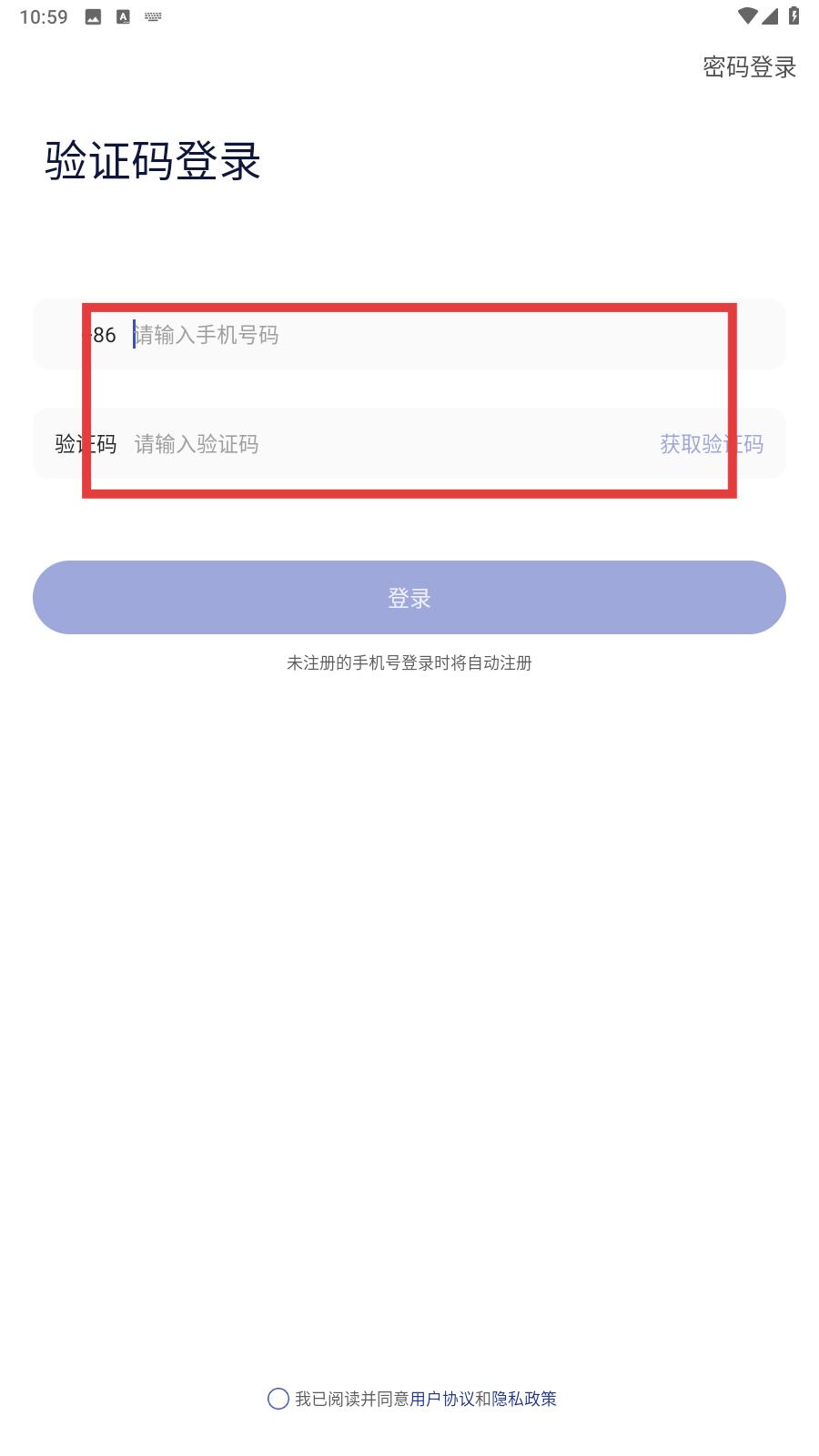The width and height of the screenshot is (819, 1456).
Task: Enter the code in the 请输入验证码 field
Action: [387, 444]
